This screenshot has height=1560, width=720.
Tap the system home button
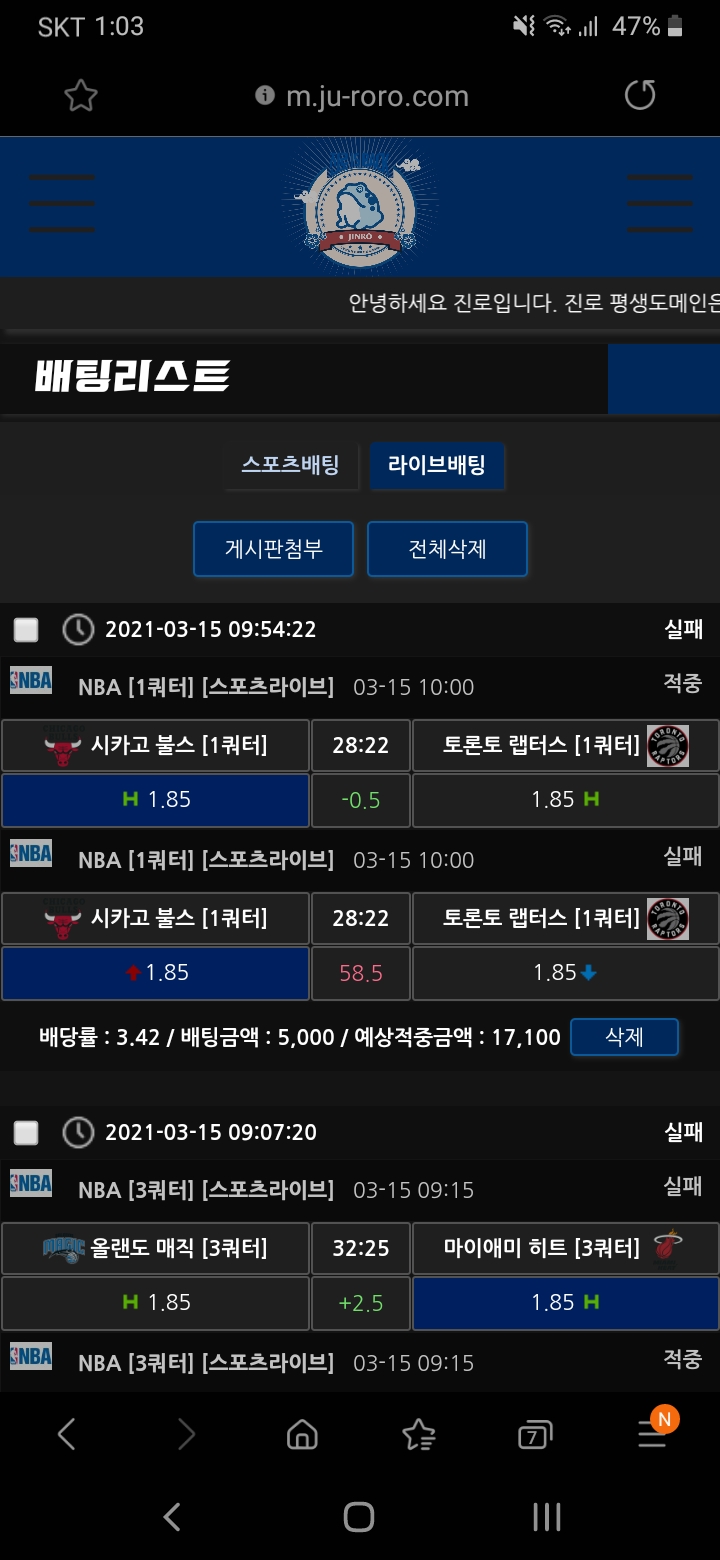[359, 1517]
